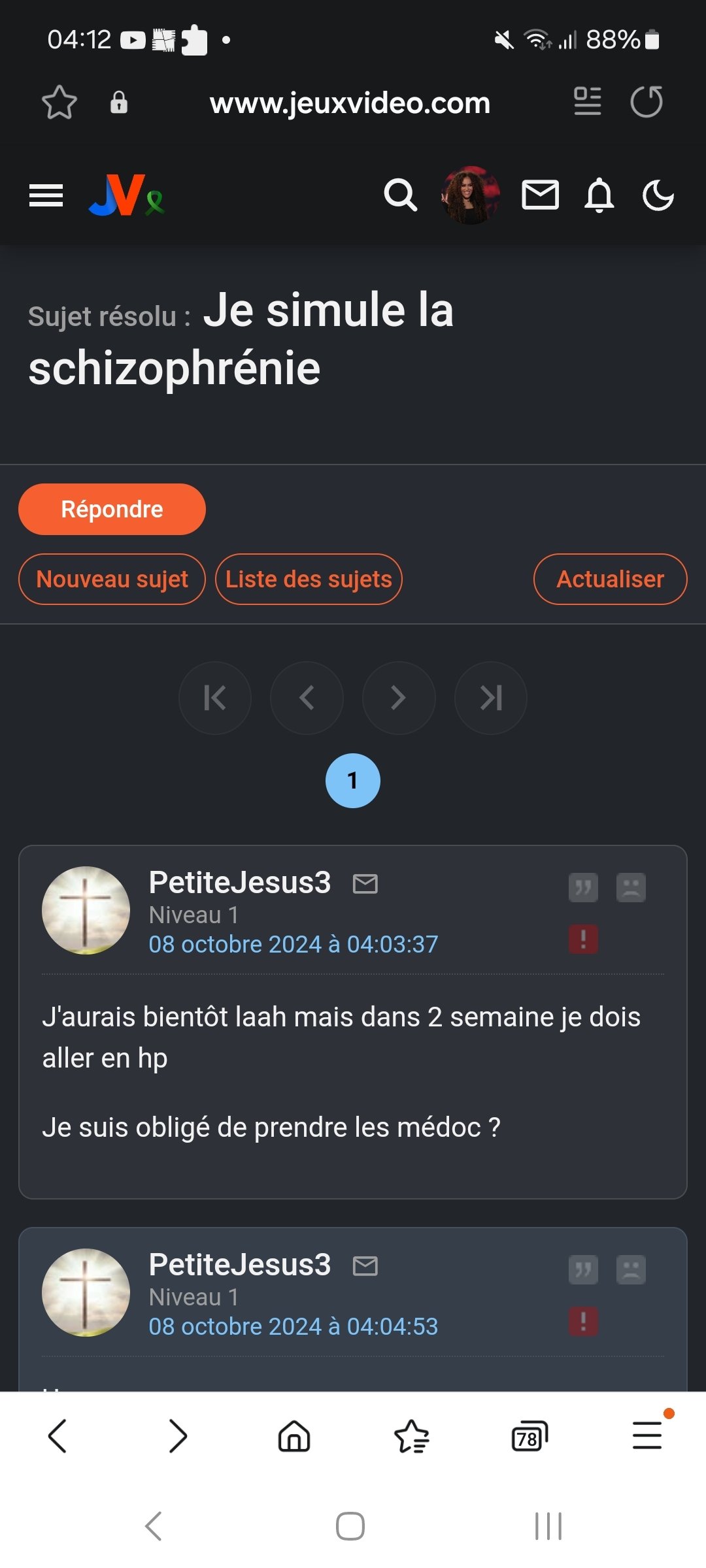This screenshot has height=1568, width=706.
Task: Open the hamburger menu beside JV logo
Action: pos(46,195)
